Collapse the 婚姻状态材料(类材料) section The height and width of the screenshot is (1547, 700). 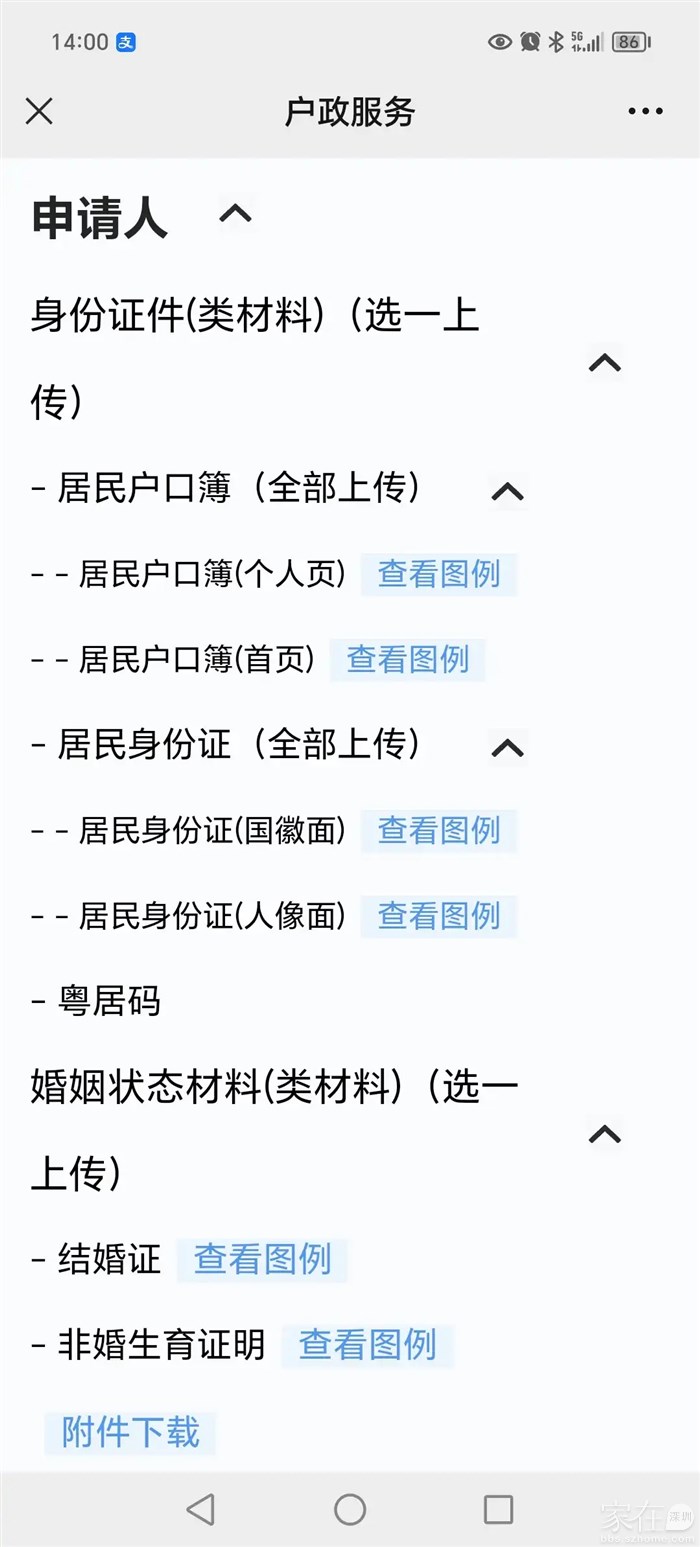click(605, 1133)
